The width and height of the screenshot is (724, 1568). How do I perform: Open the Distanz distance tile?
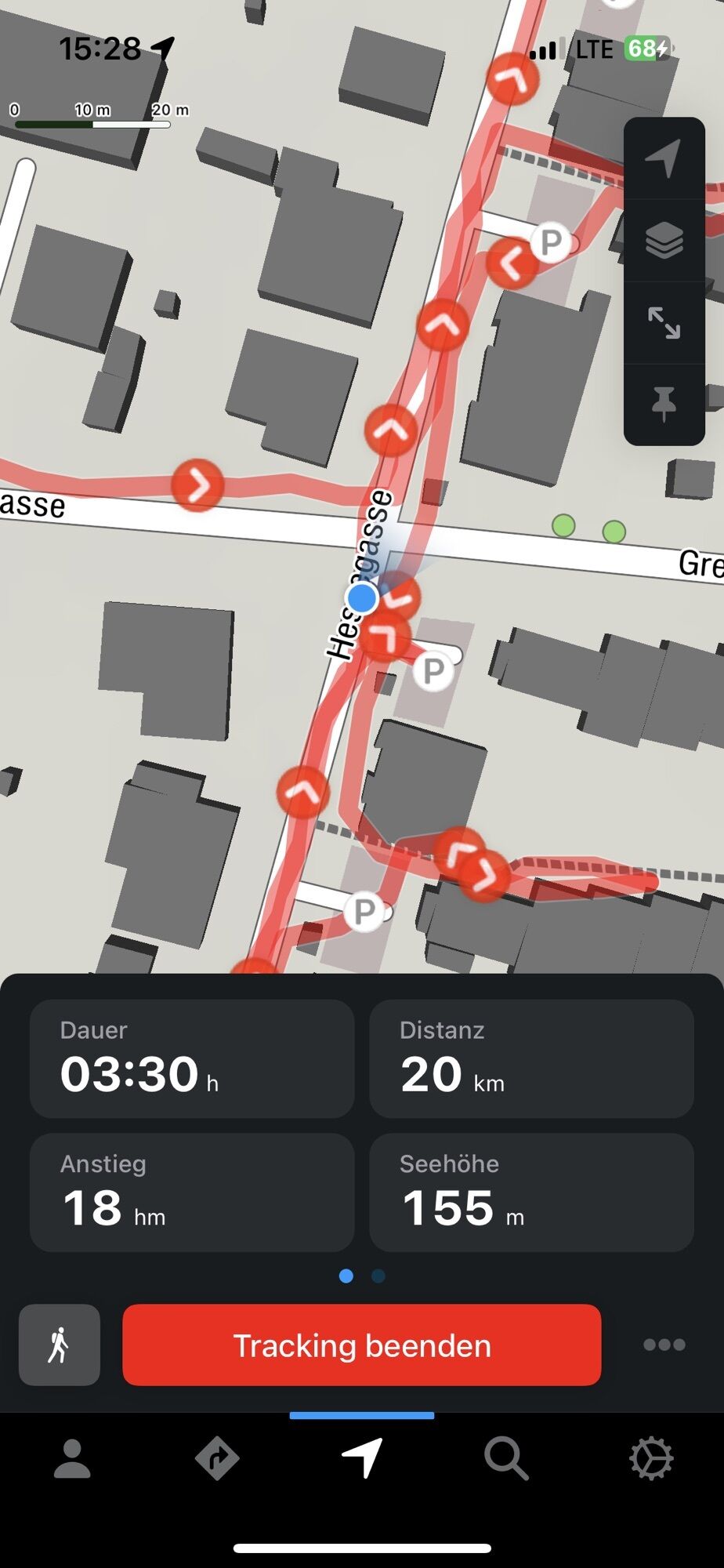click(x=531, y=1058)
